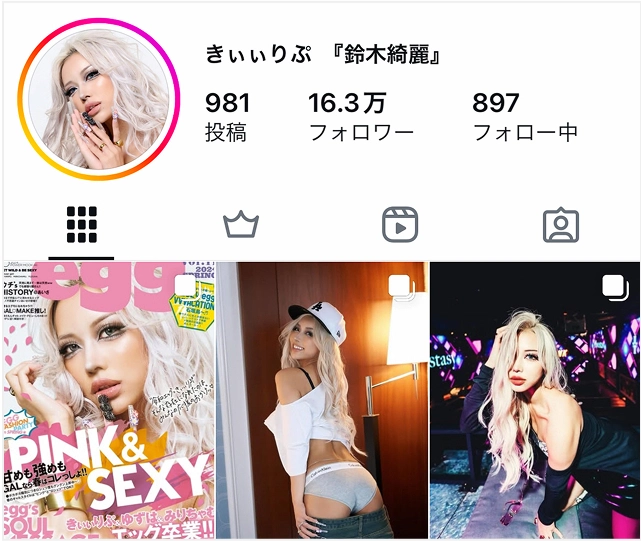
Task: Open the egg magazine cover post
Action: (107, 400)
